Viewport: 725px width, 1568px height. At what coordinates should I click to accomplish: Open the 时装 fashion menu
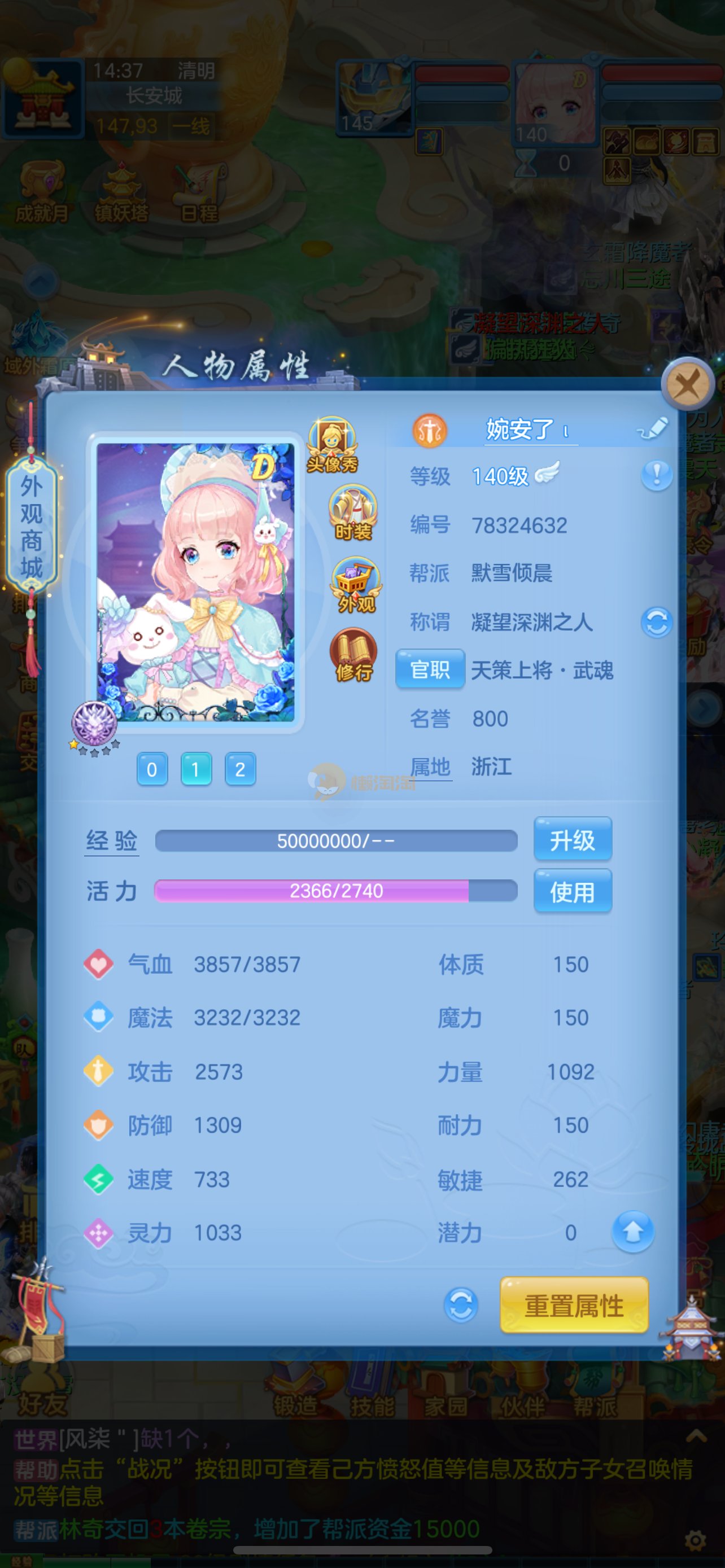(x=353, y=513)
